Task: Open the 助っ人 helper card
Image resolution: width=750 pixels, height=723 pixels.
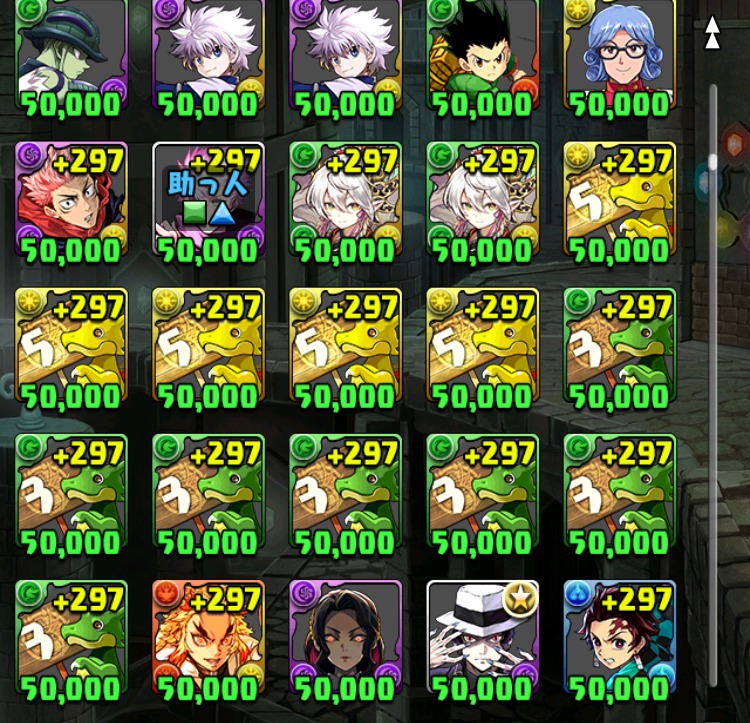Action: pyautogui.click(x=208, y=200)
